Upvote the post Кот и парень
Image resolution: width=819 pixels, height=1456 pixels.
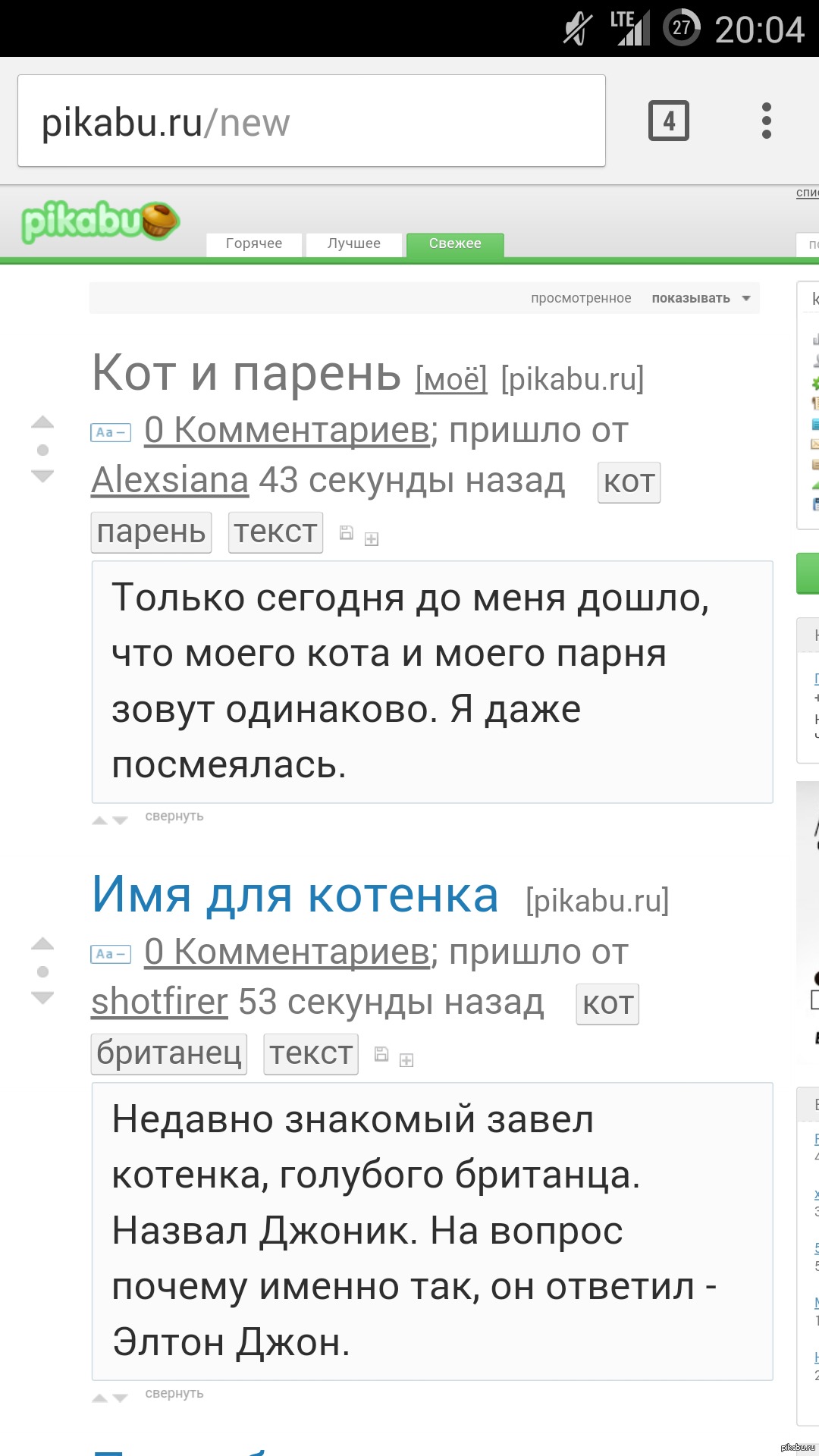[42, 422]
